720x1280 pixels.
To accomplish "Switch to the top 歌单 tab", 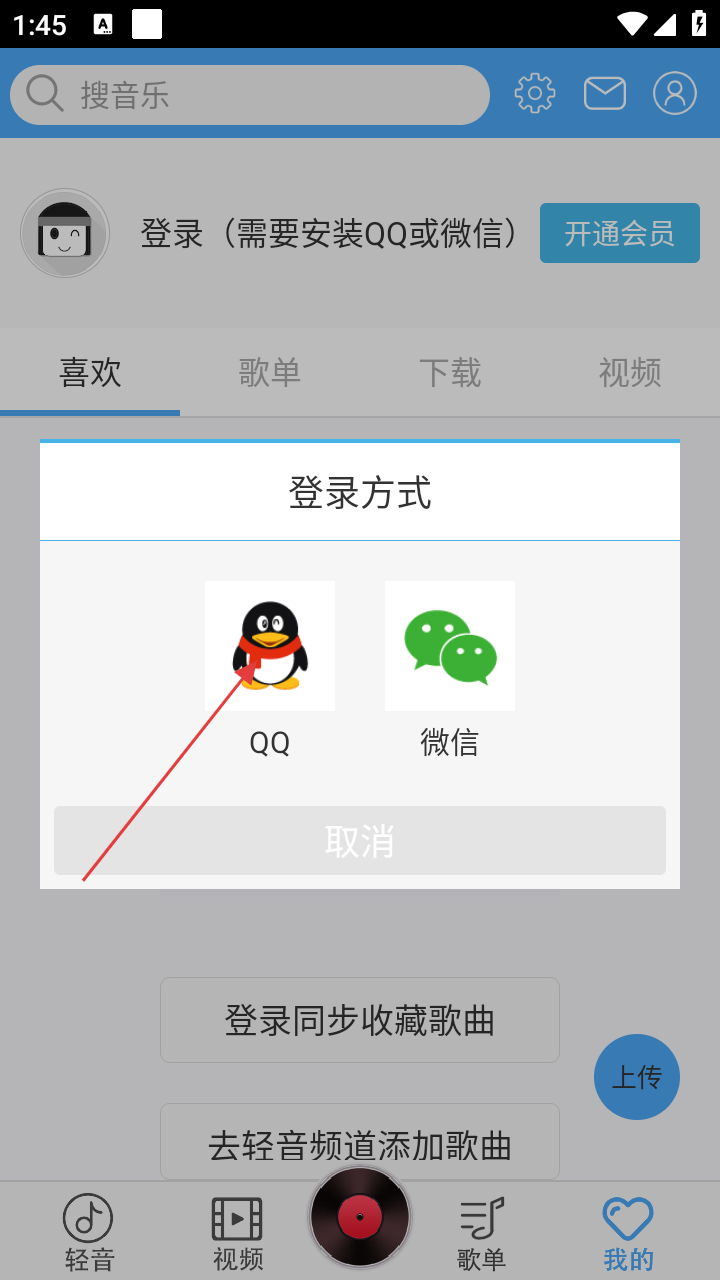I will click(x=270, y=373).
